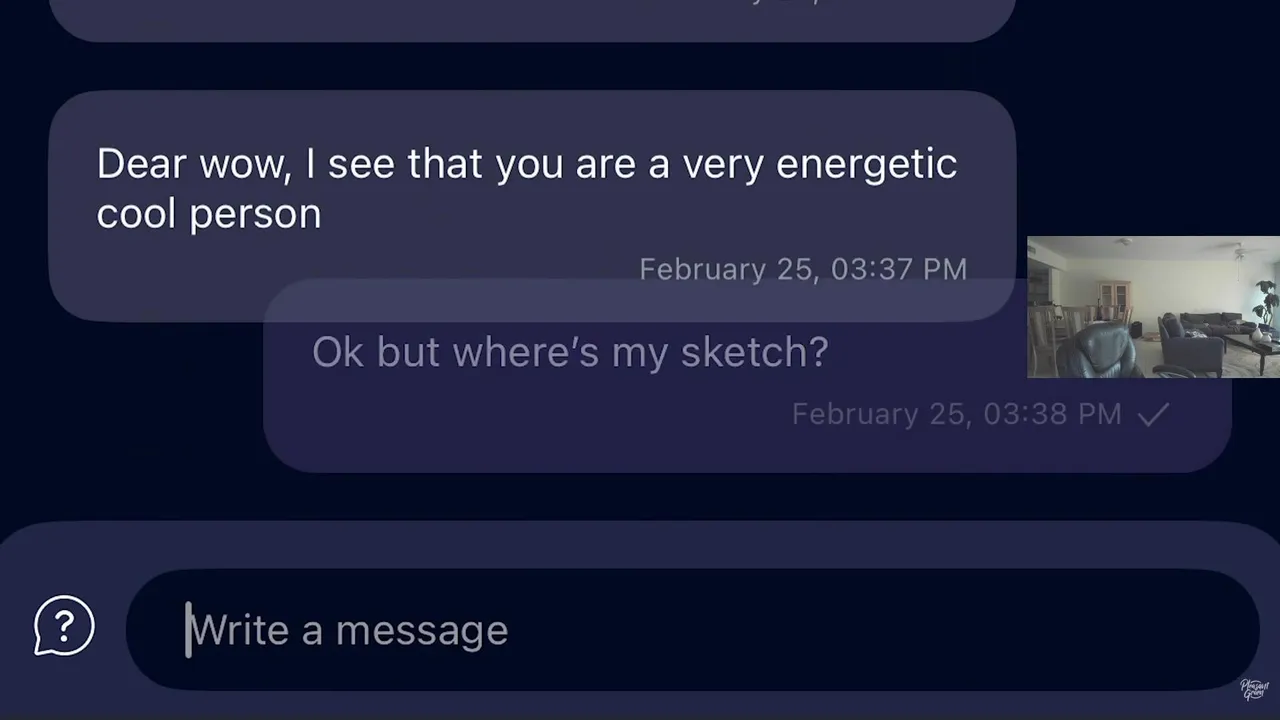This screenshot has height=720, width=1280.
Task: Focus the Write a message field
Action: point(690,630)
